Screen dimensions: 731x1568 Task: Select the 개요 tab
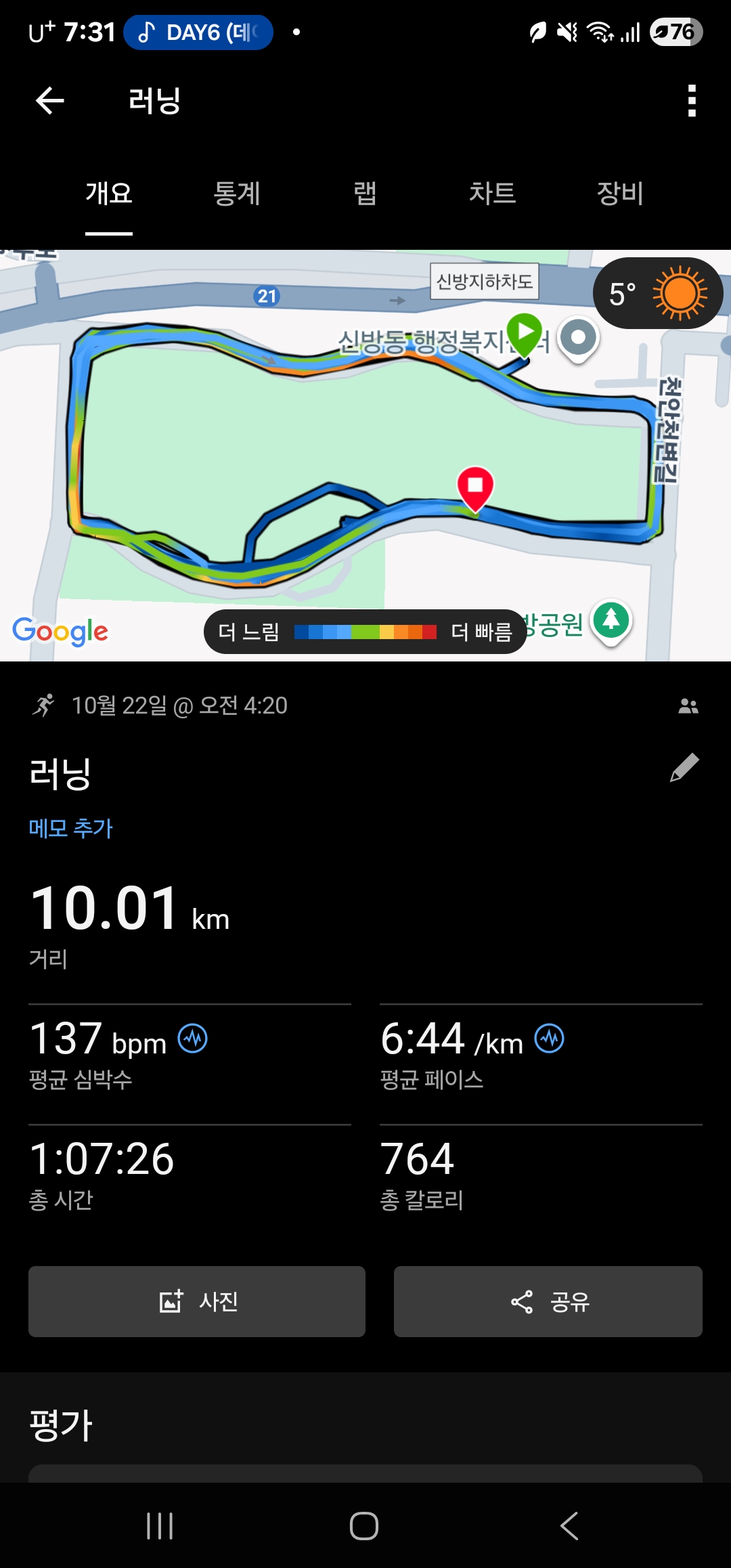tap(108, 194)
